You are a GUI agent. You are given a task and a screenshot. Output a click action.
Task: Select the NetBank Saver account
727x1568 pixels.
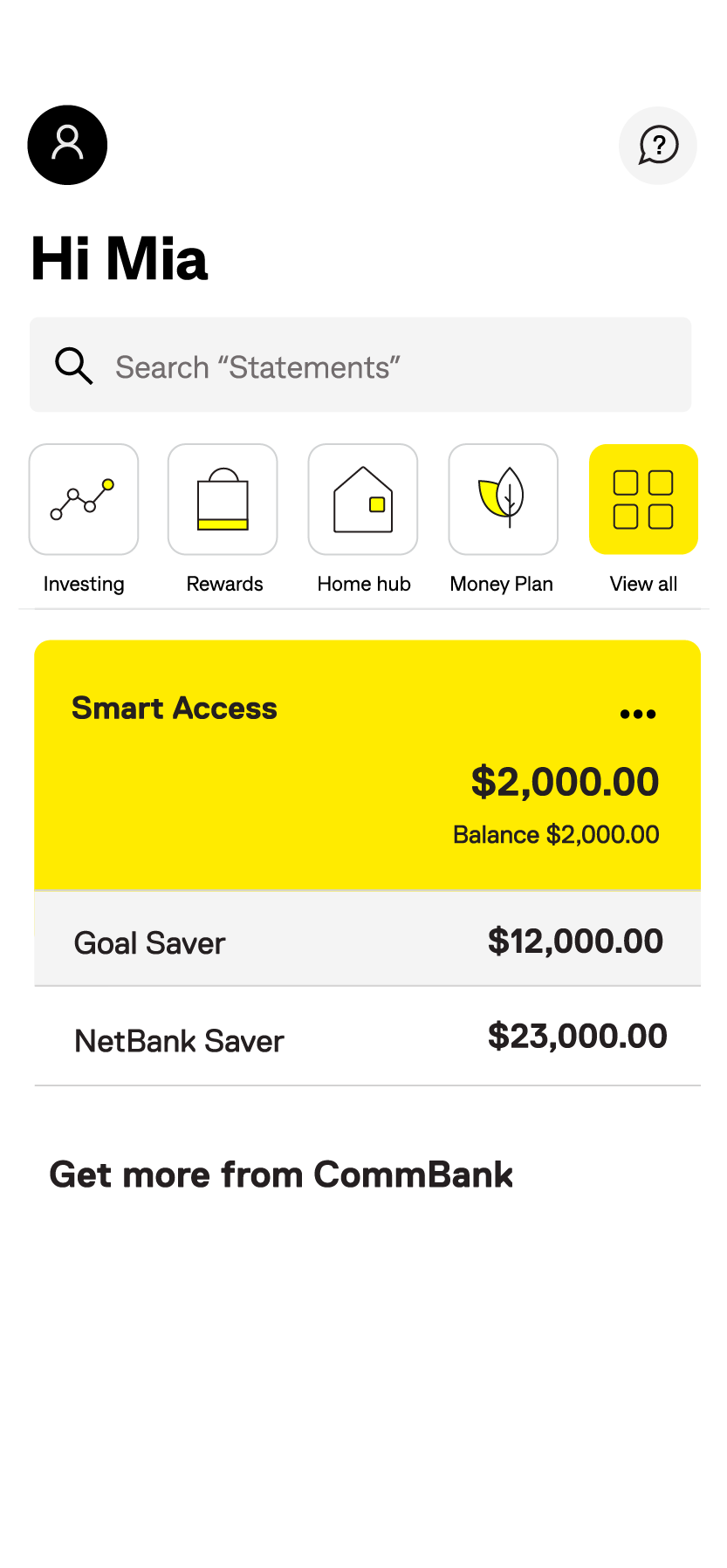coord(367,1037)
